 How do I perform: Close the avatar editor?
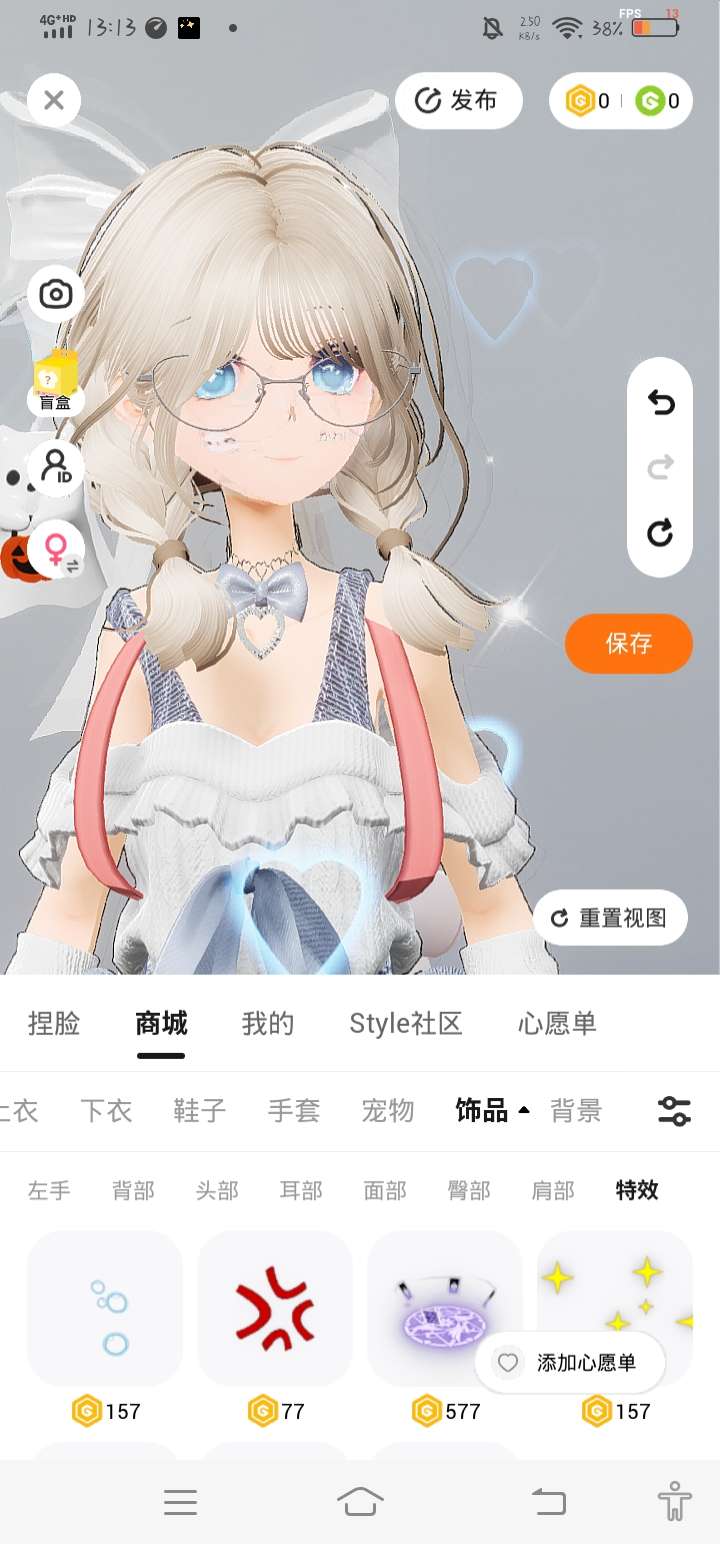[54, 100]
